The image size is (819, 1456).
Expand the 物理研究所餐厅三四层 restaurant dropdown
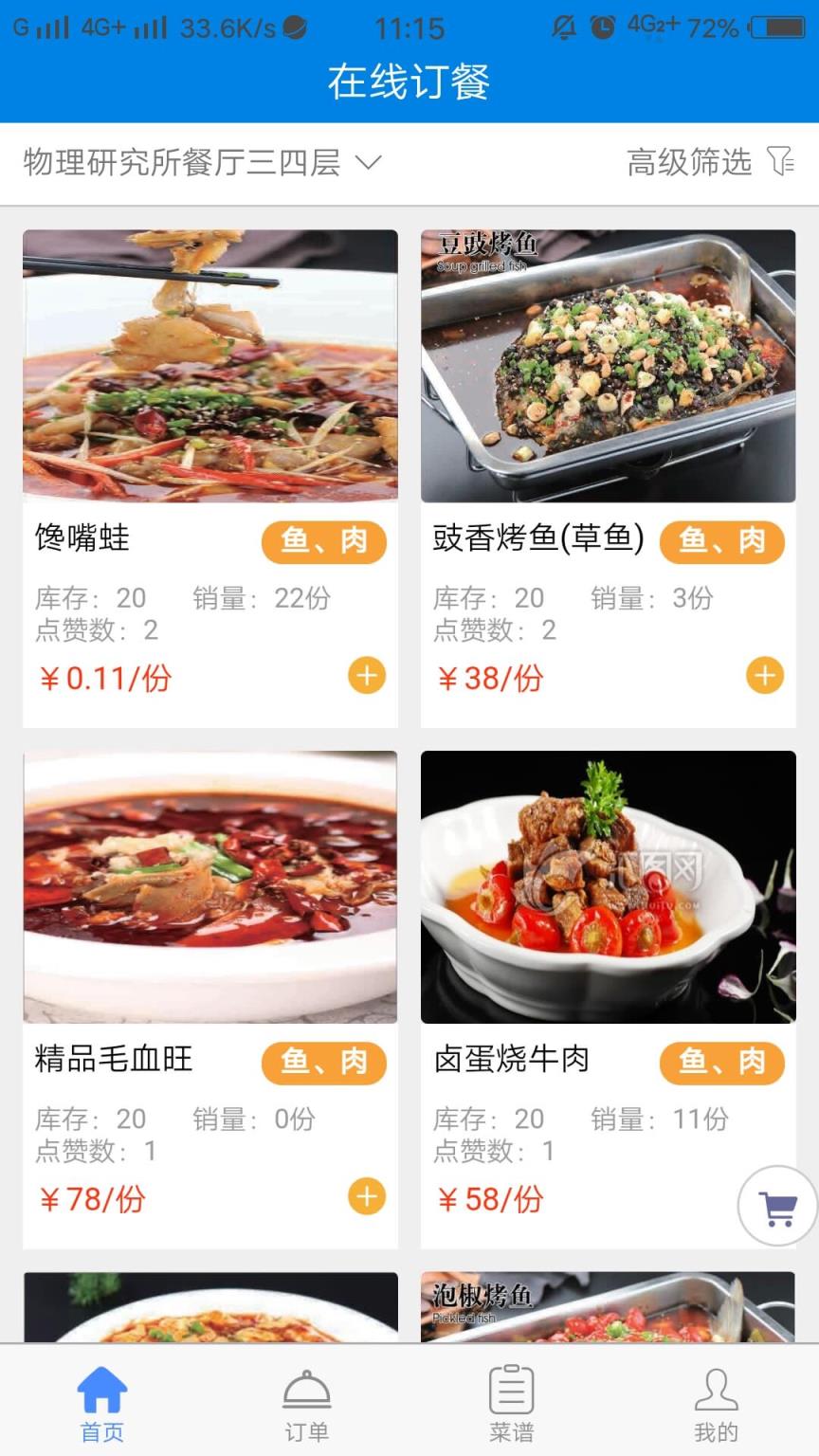[203, 163]
